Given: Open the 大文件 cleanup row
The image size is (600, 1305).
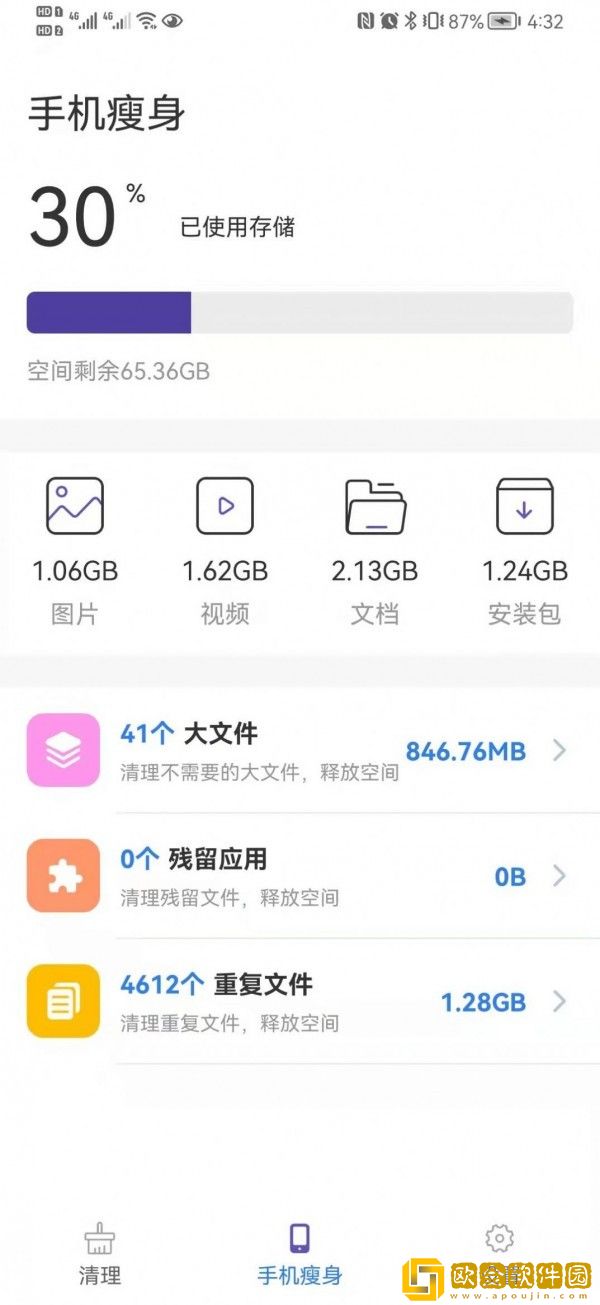Looking at the screenshot, I should (x=300, y=751).
